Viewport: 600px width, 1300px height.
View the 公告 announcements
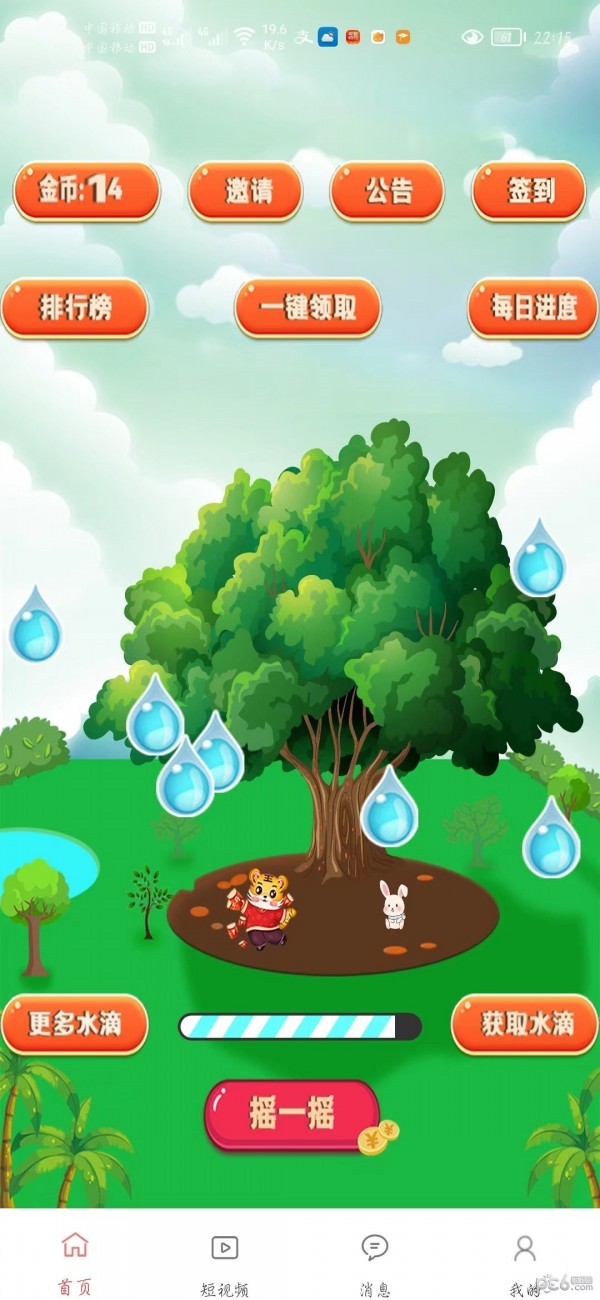coord(387,191)
